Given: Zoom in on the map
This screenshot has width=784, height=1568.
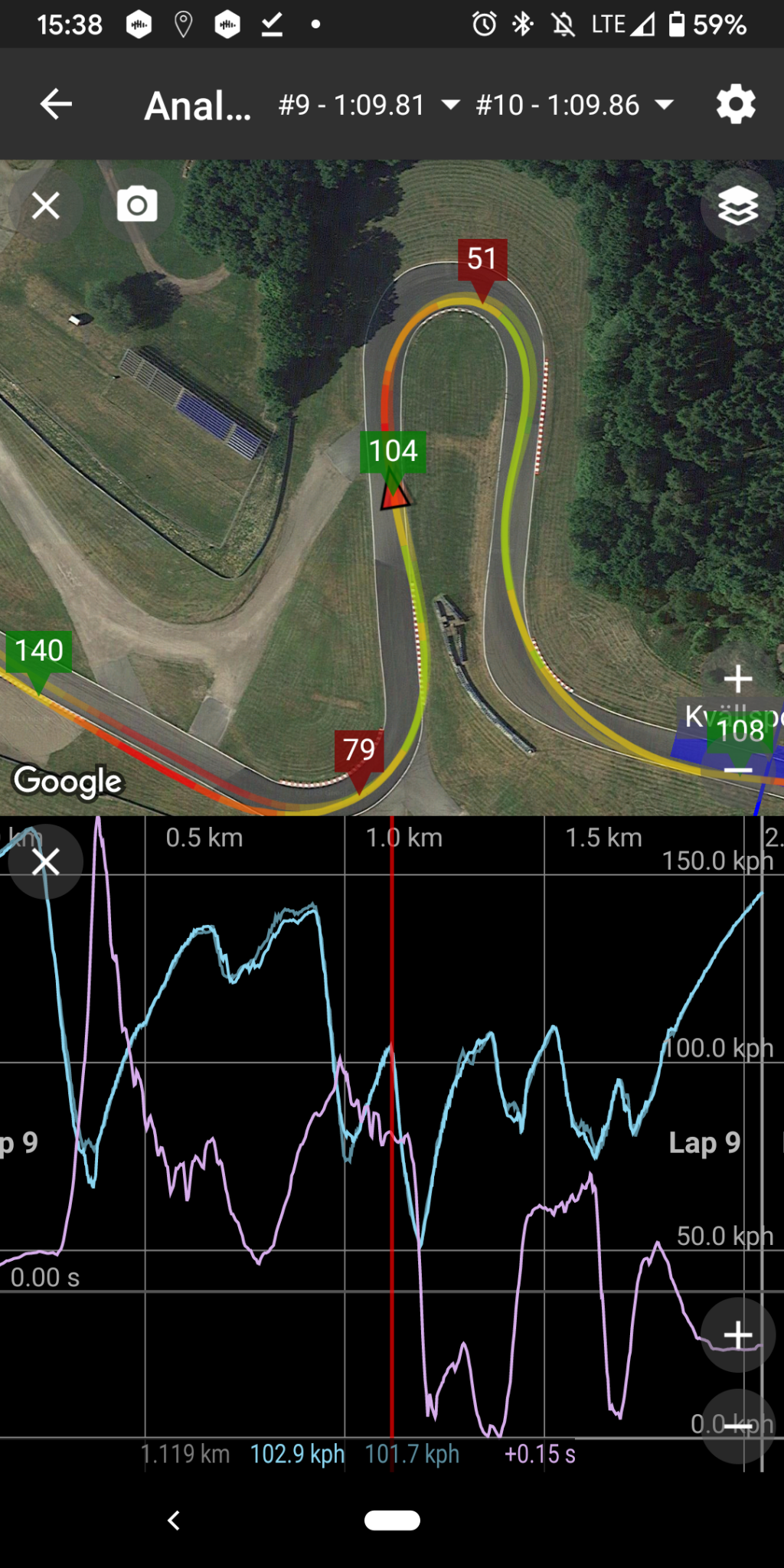Looking at the screenshot, I should 737,678.
